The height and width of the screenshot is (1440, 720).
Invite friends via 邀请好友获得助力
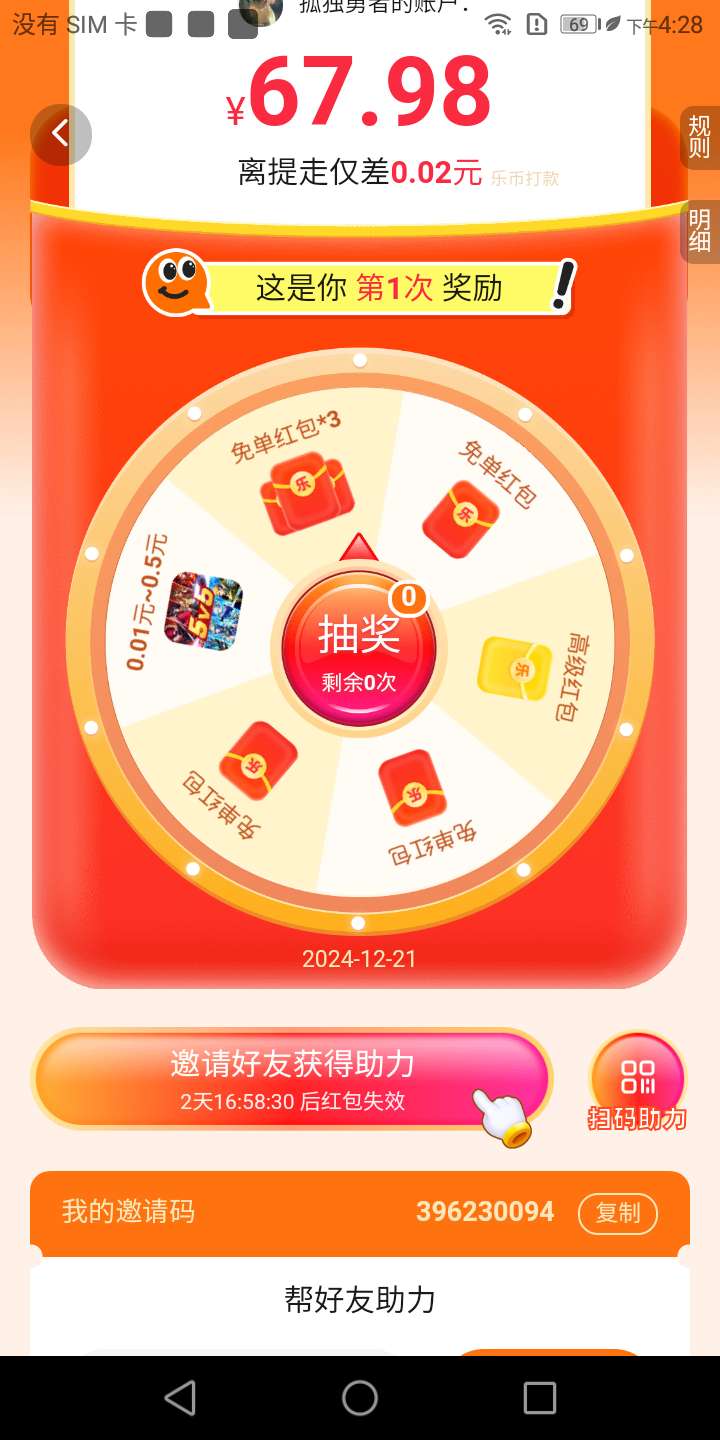click(x=291, y=1079)
